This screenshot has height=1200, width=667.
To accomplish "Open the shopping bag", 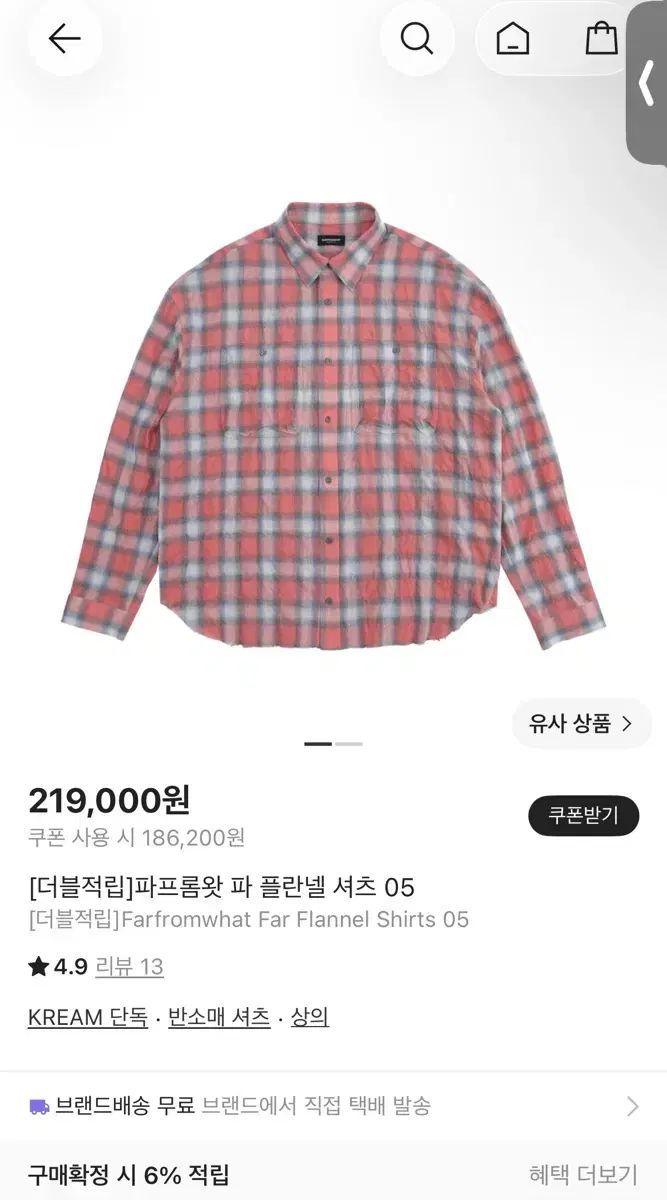I will (601, 39).
